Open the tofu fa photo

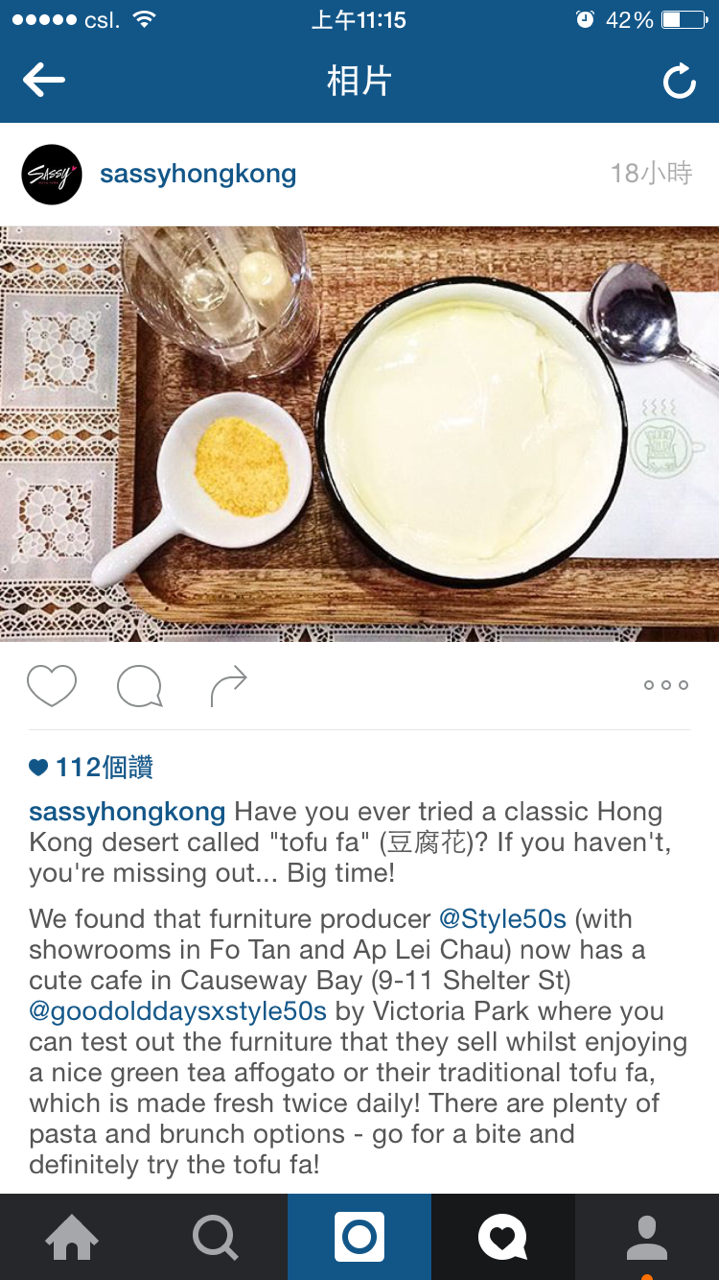(359, 434)
